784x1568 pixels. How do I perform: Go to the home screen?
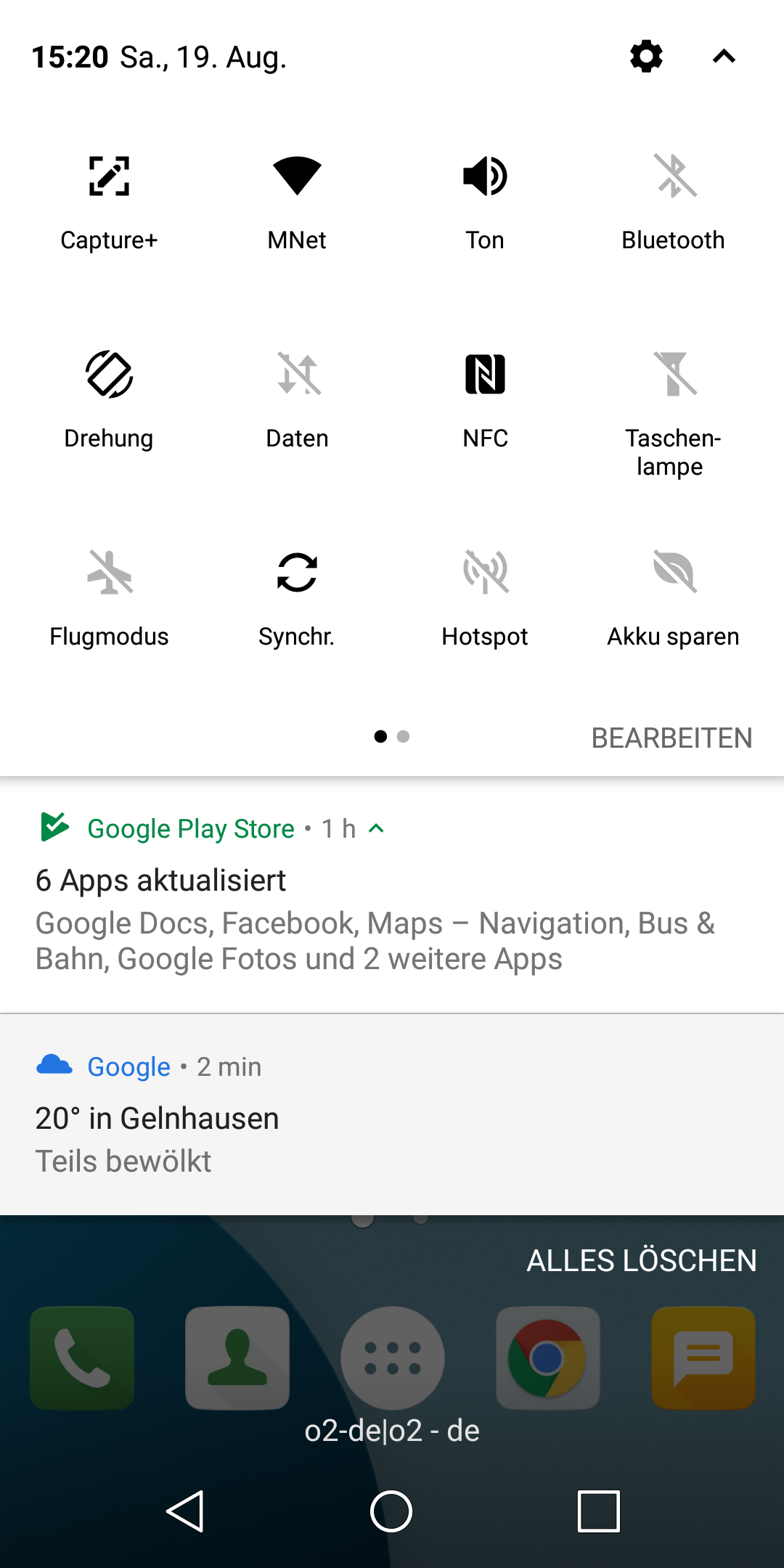(x=391, y=1511)
